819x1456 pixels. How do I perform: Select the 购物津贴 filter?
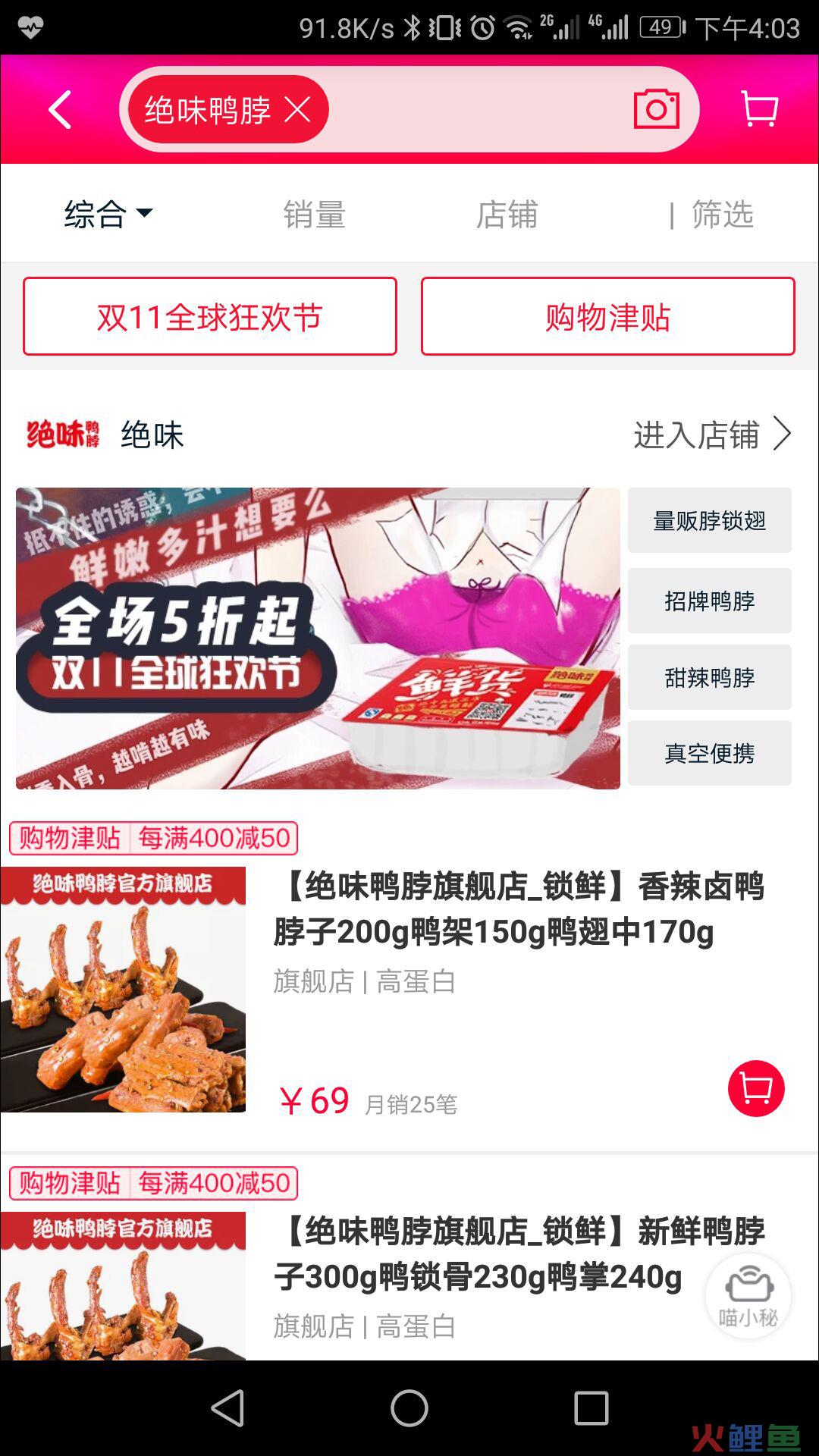pos(608,316)
